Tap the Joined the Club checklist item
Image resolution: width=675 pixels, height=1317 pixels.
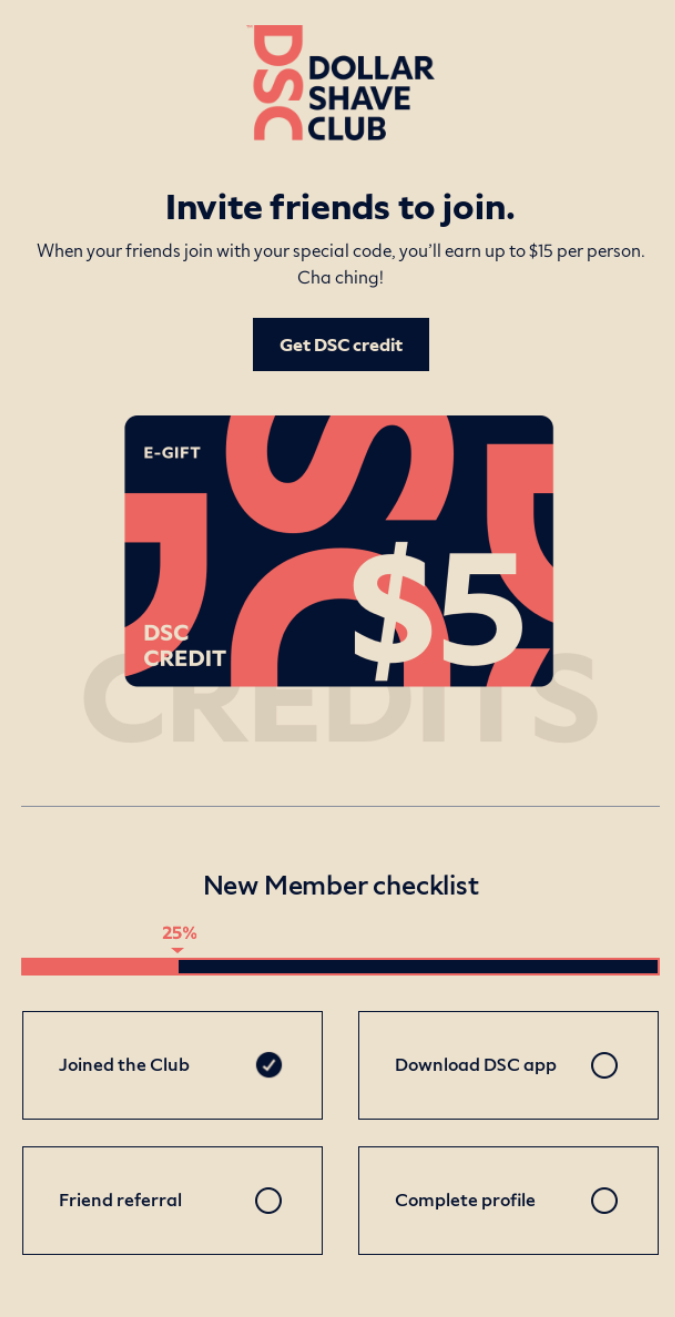point(172,1065)
